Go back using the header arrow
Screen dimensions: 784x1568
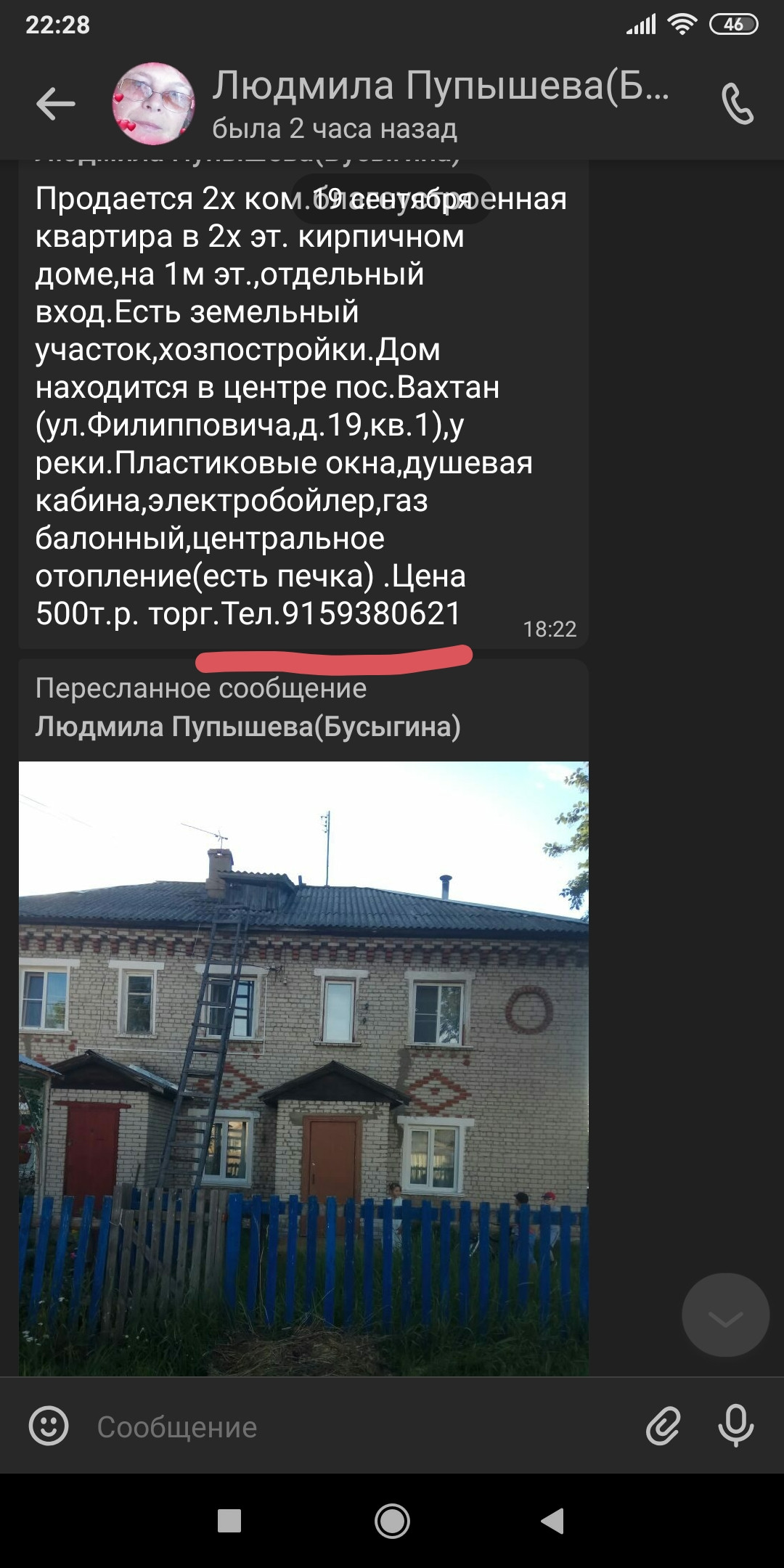[x=56, y=104]
